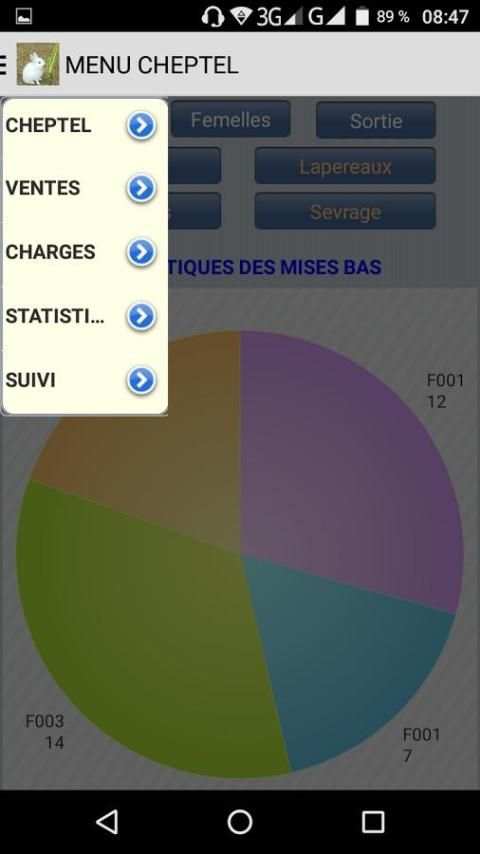Viewport: 480px width, 854px height.
Task: Tap the Sevrage button
Action: (345, 211)
